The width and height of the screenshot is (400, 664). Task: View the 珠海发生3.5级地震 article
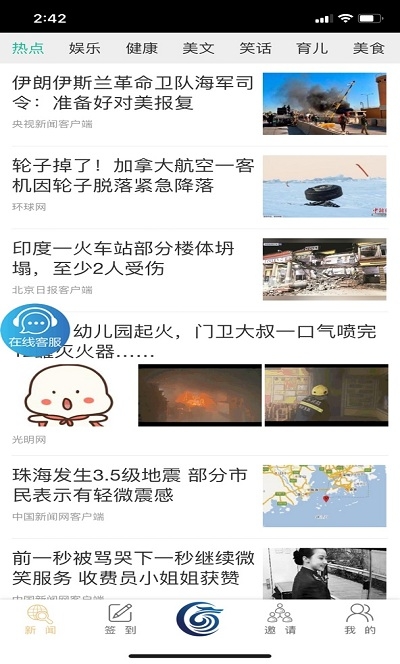pyautogui.click(x=199, y=496)
